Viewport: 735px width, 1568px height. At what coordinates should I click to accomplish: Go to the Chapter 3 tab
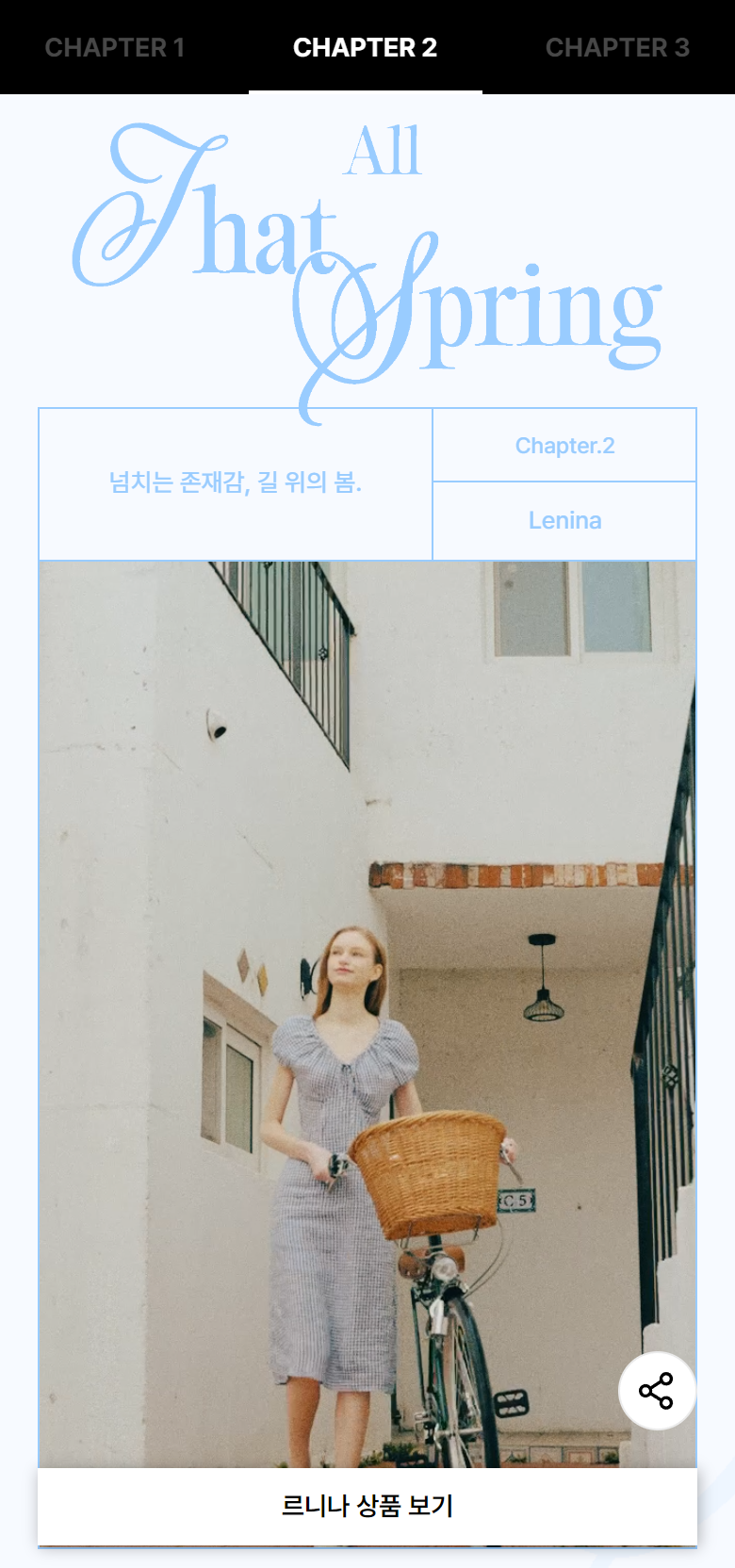(x=617, y=47)
